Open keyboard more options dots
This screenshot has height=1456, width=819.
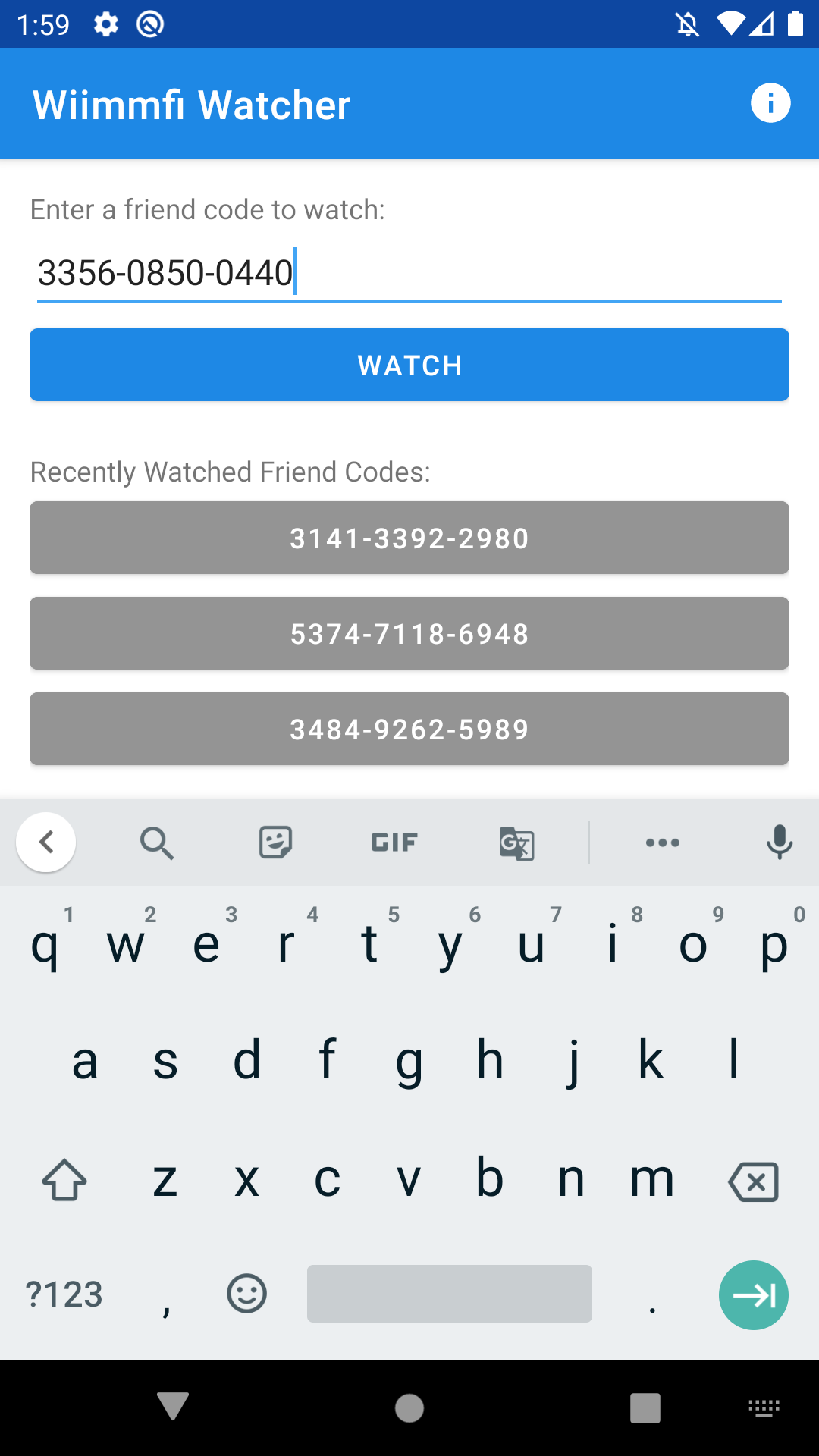pos(662,843)
